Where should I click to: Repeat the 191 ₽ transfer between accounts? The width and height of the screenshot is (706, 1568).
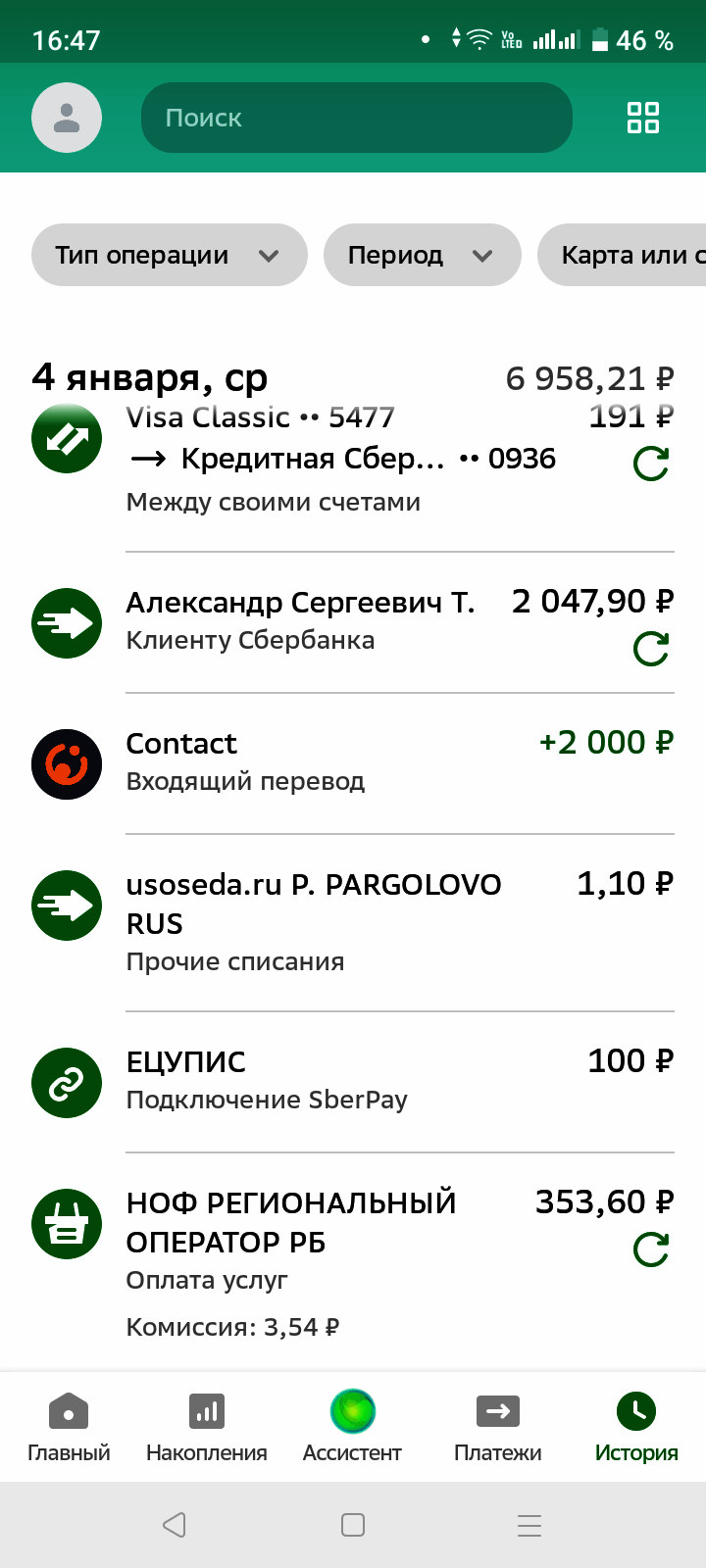(651, 464)
